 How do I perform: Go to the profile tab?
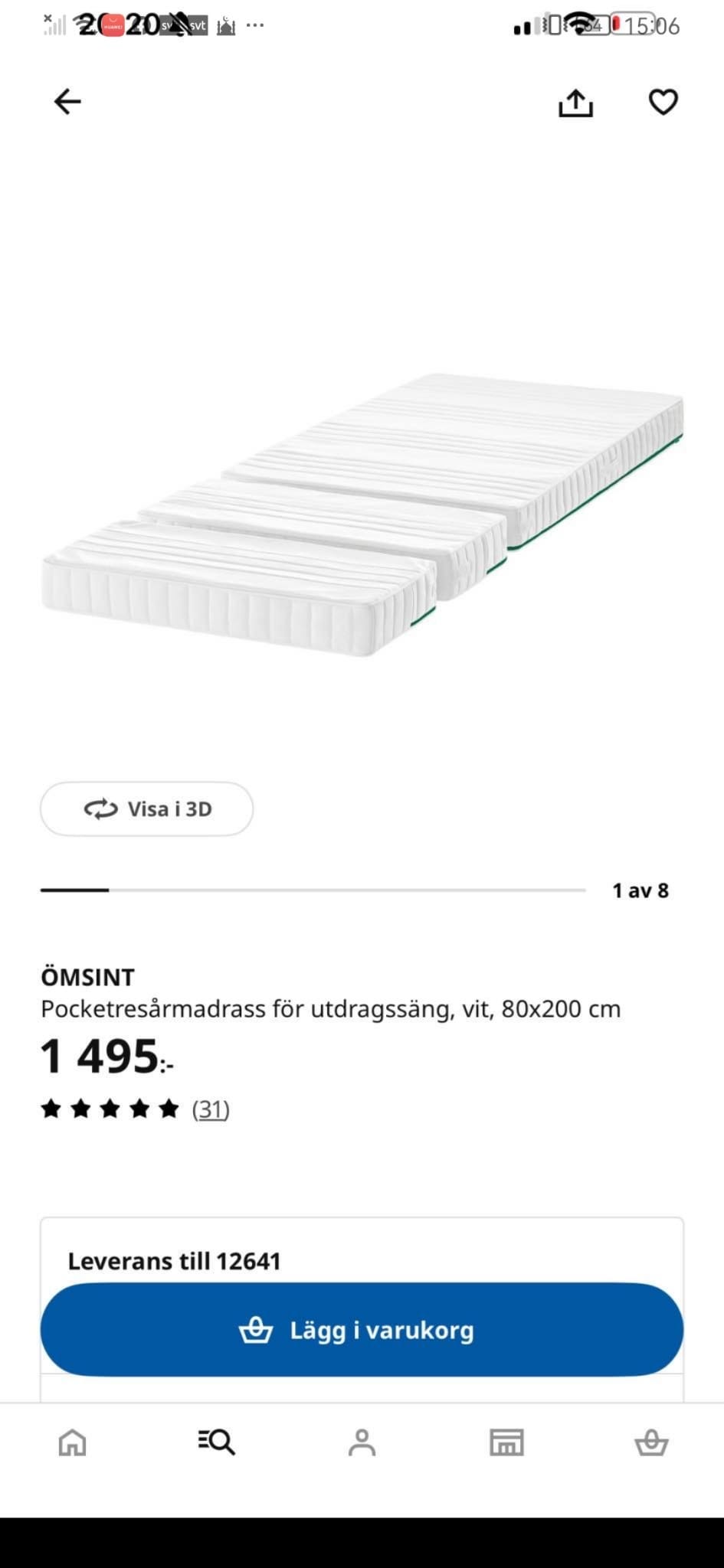click(362, 1442)
